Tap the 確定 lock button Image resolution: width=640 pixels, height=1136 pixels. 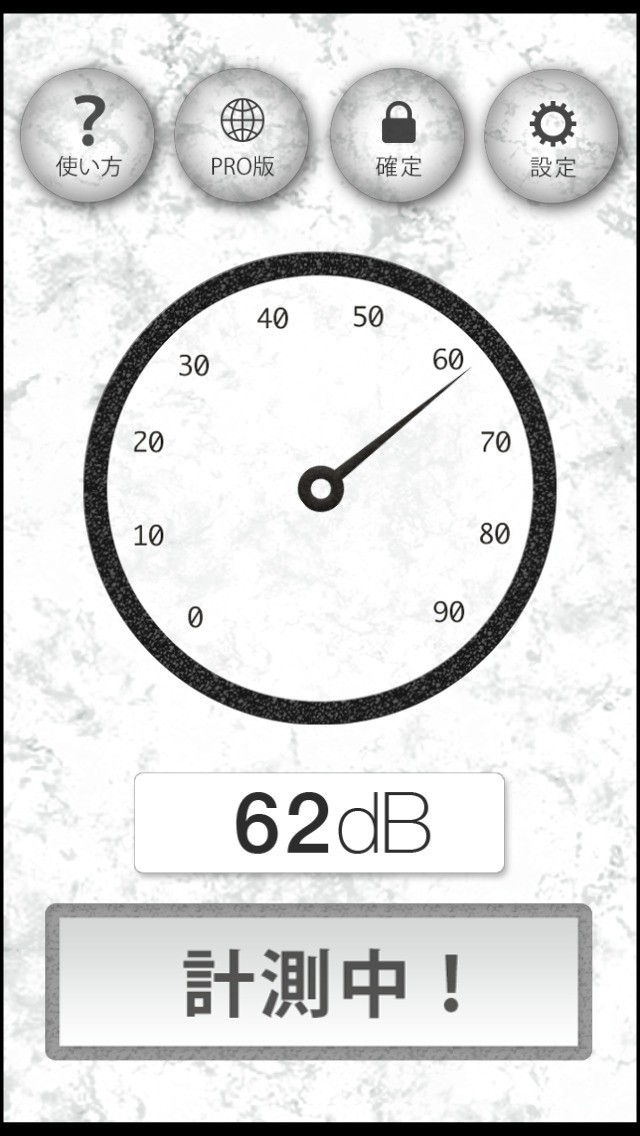click(x=398, y=135)
